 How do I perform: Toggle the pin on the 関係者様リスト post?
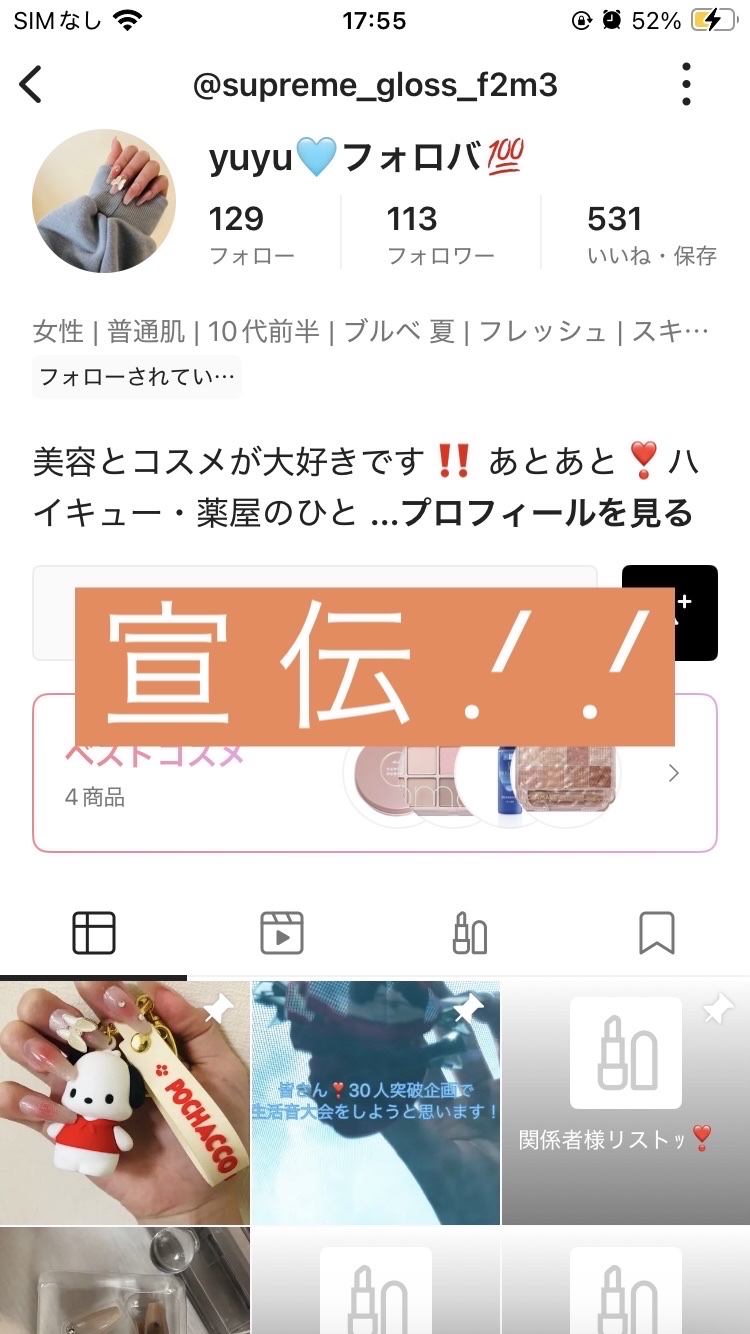[717, 1010]
